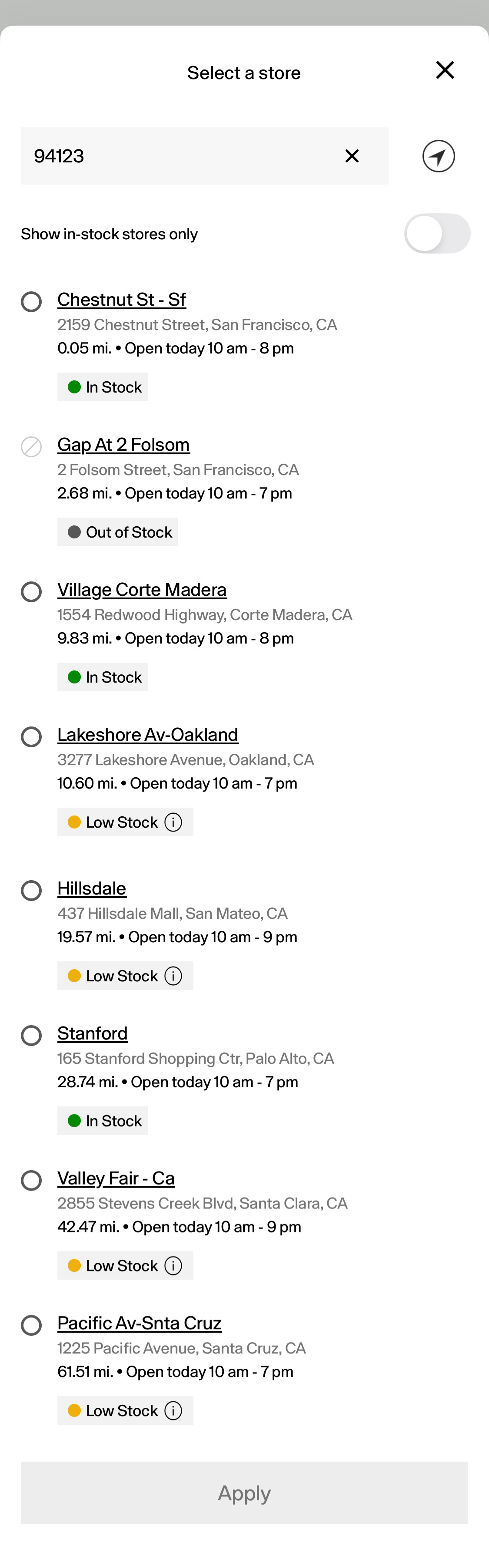The height and width of the screenshot is (1568, 489).
Task: Edit the zip code search field
Action: pyautogui.click(x=176, y=156)
